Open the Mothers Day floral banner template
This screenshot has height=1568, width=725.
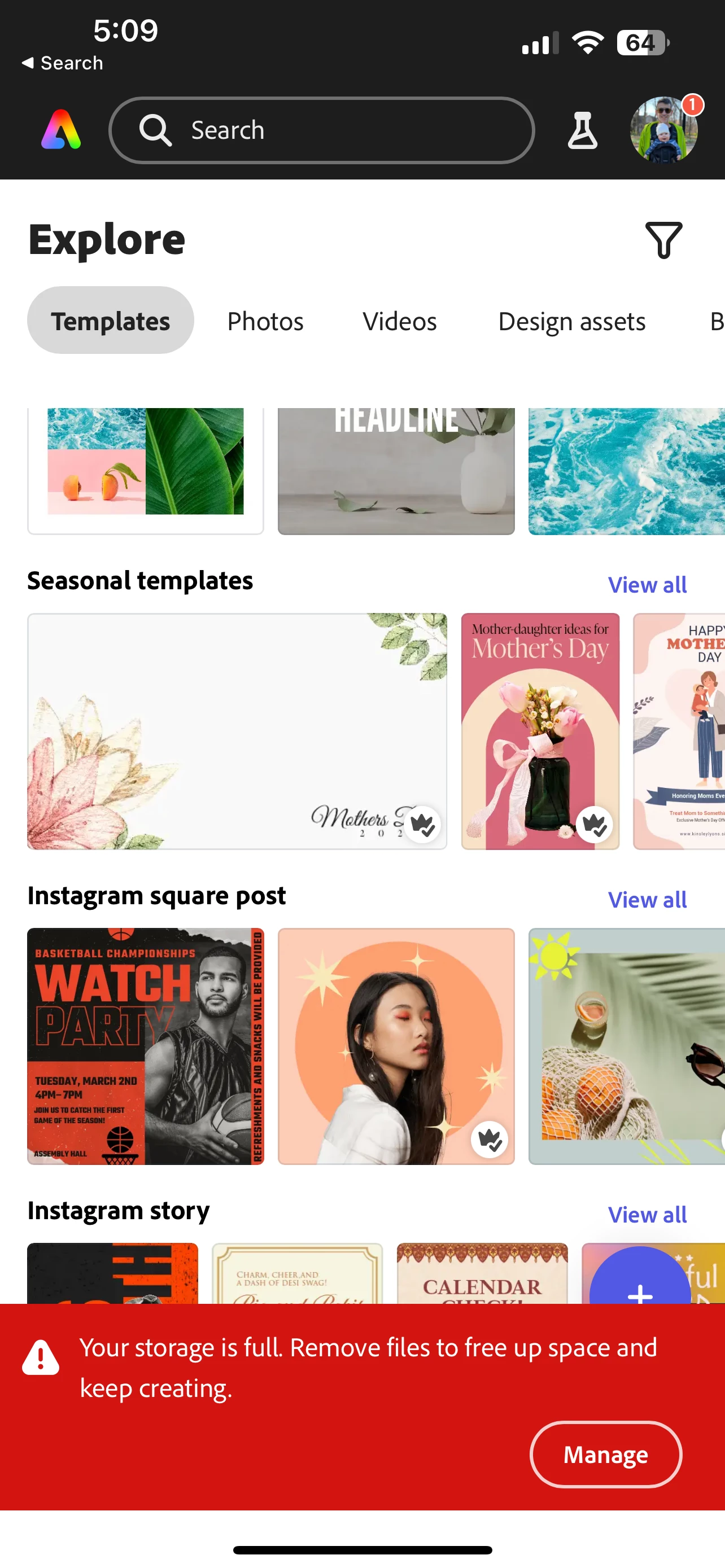[237, 730]
